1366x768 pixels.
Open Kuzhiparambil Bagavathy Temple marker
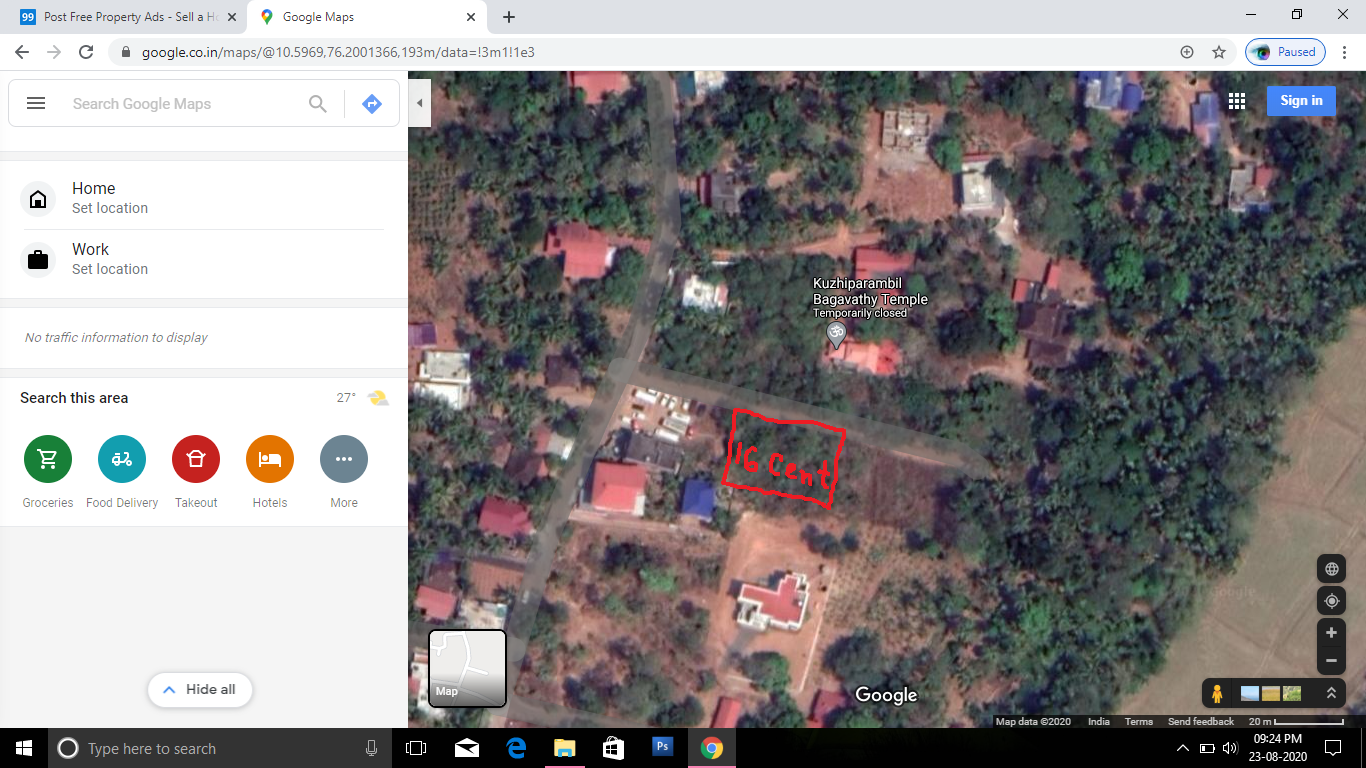click(x=836, y=336)
